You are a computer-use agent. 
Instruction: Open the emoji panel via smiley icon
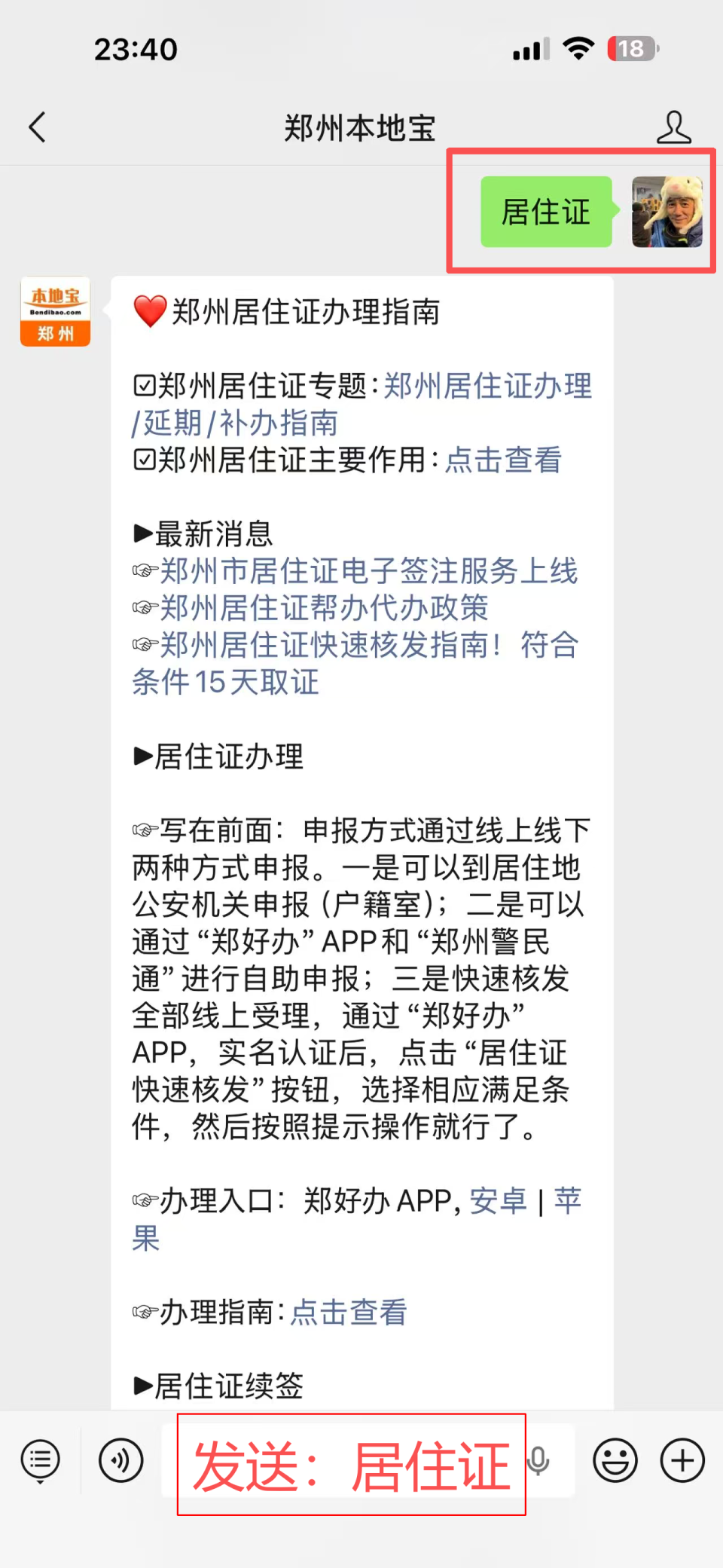click(615, 1459)
